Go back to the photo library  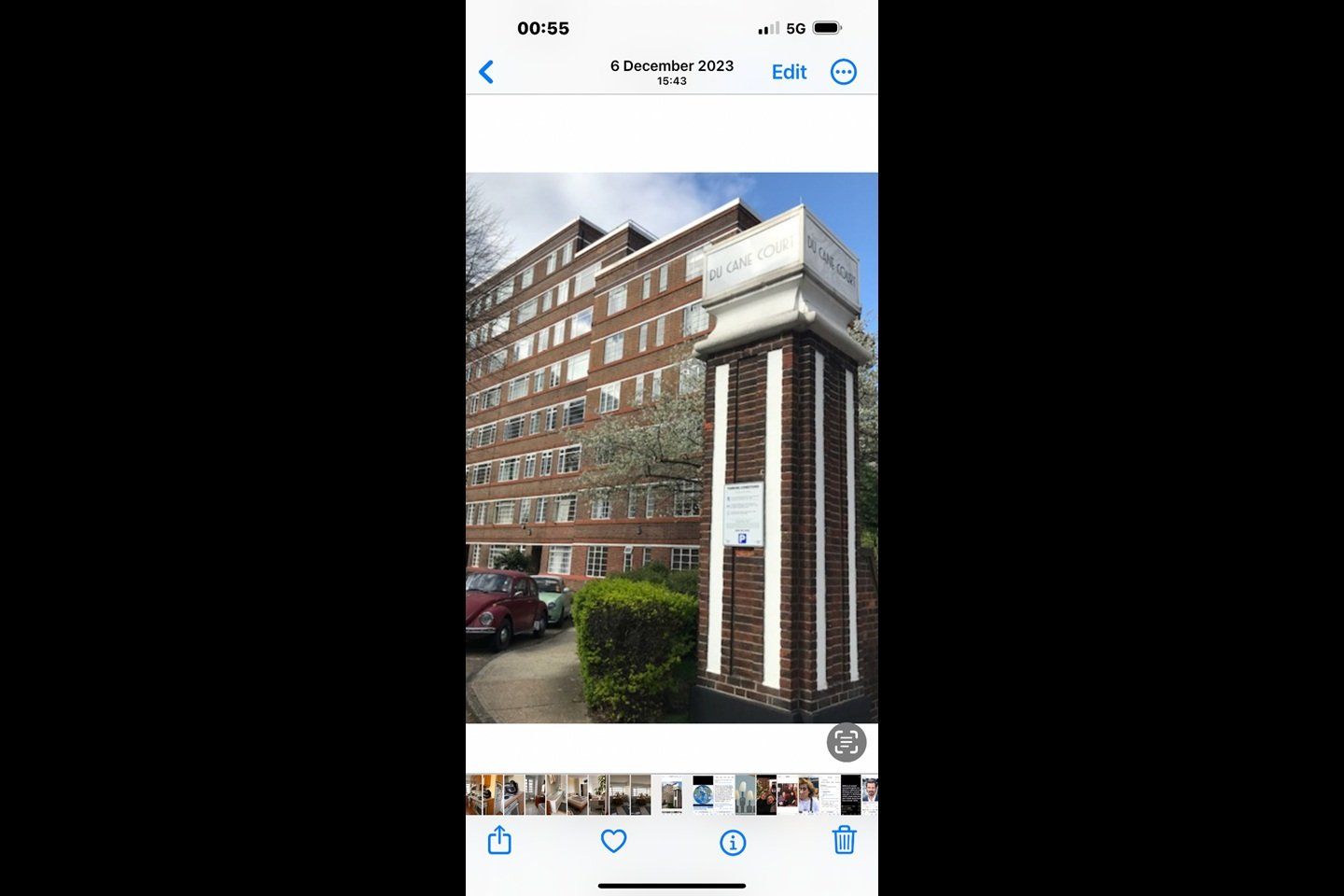tap(486, 72)
